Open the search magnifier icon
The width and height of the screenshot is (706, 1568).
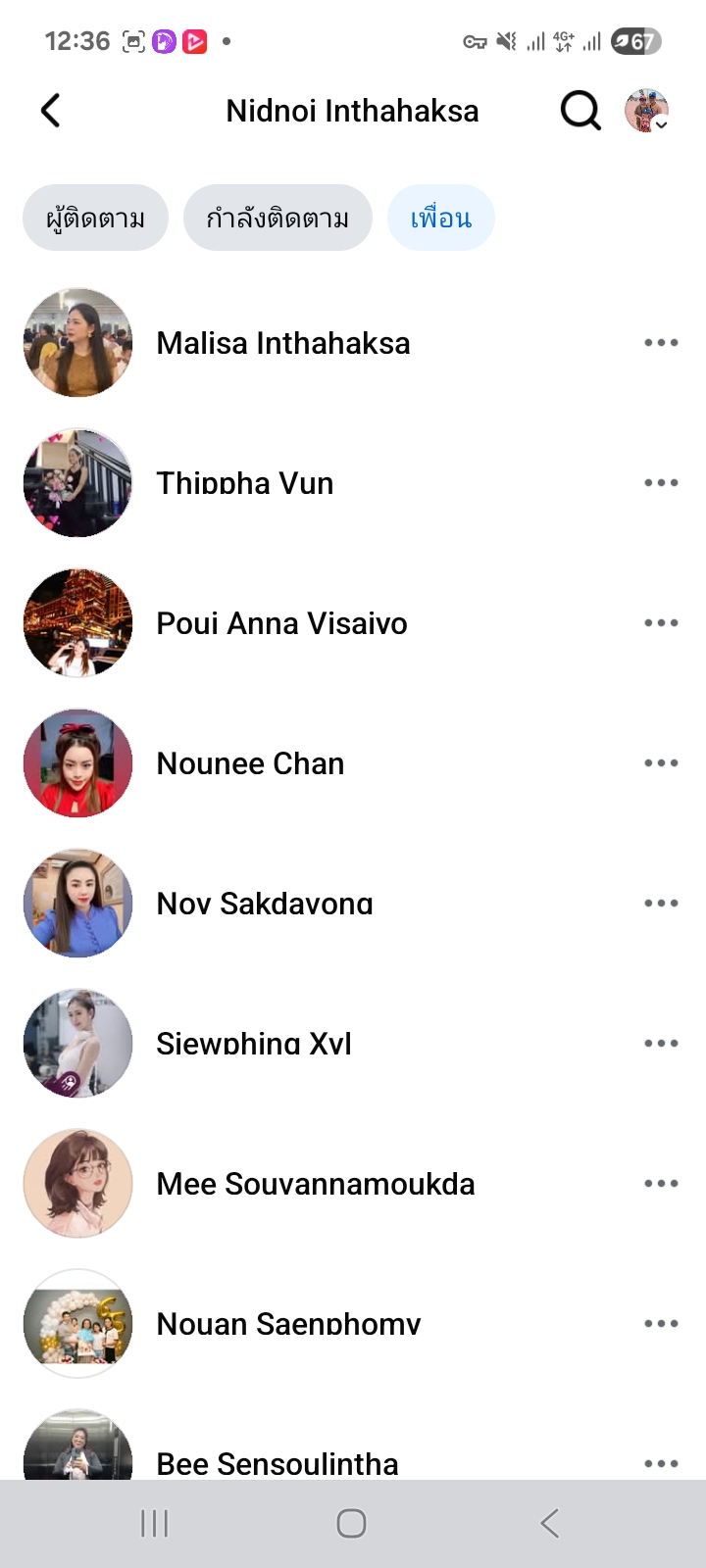coord(580,111)
